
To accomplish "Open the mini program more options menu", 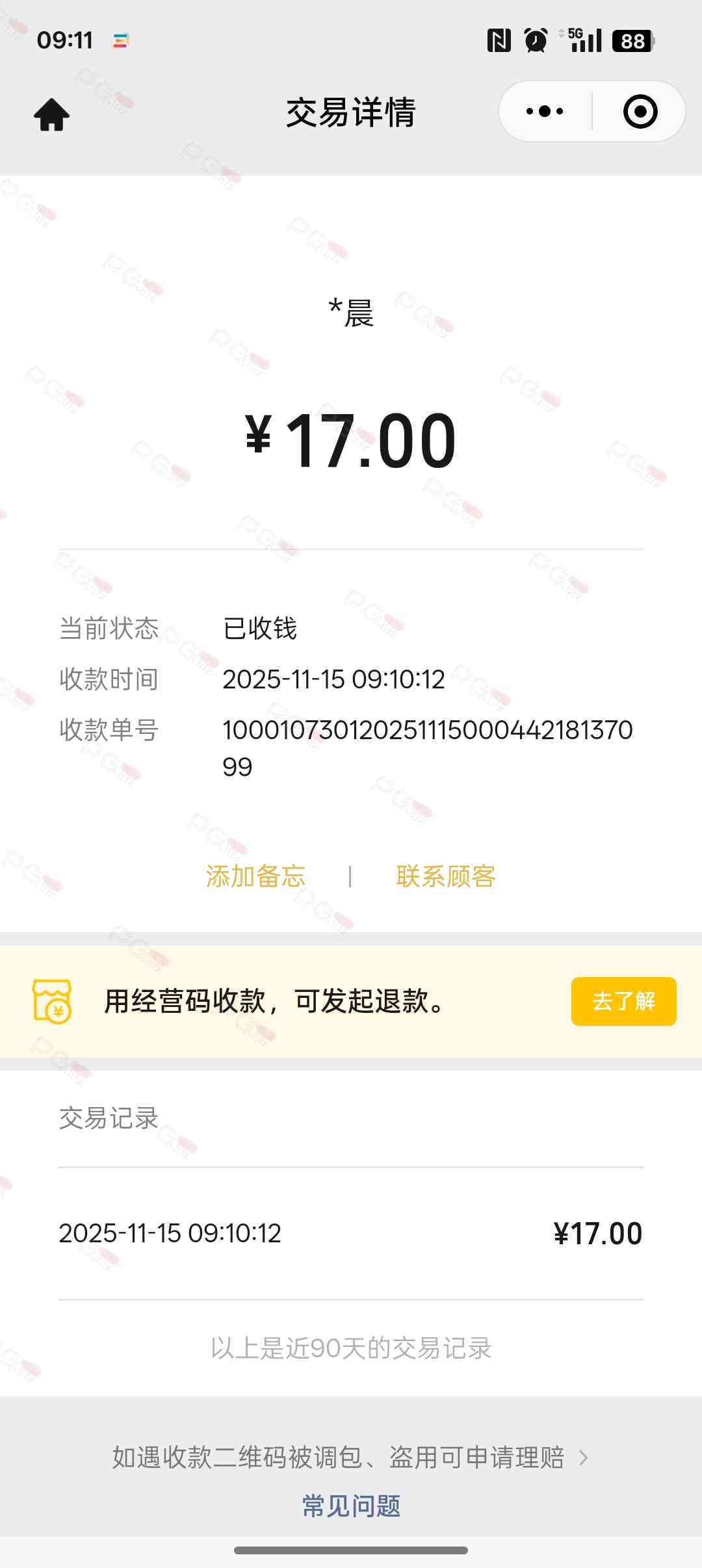I will click(x=545, y=111).
